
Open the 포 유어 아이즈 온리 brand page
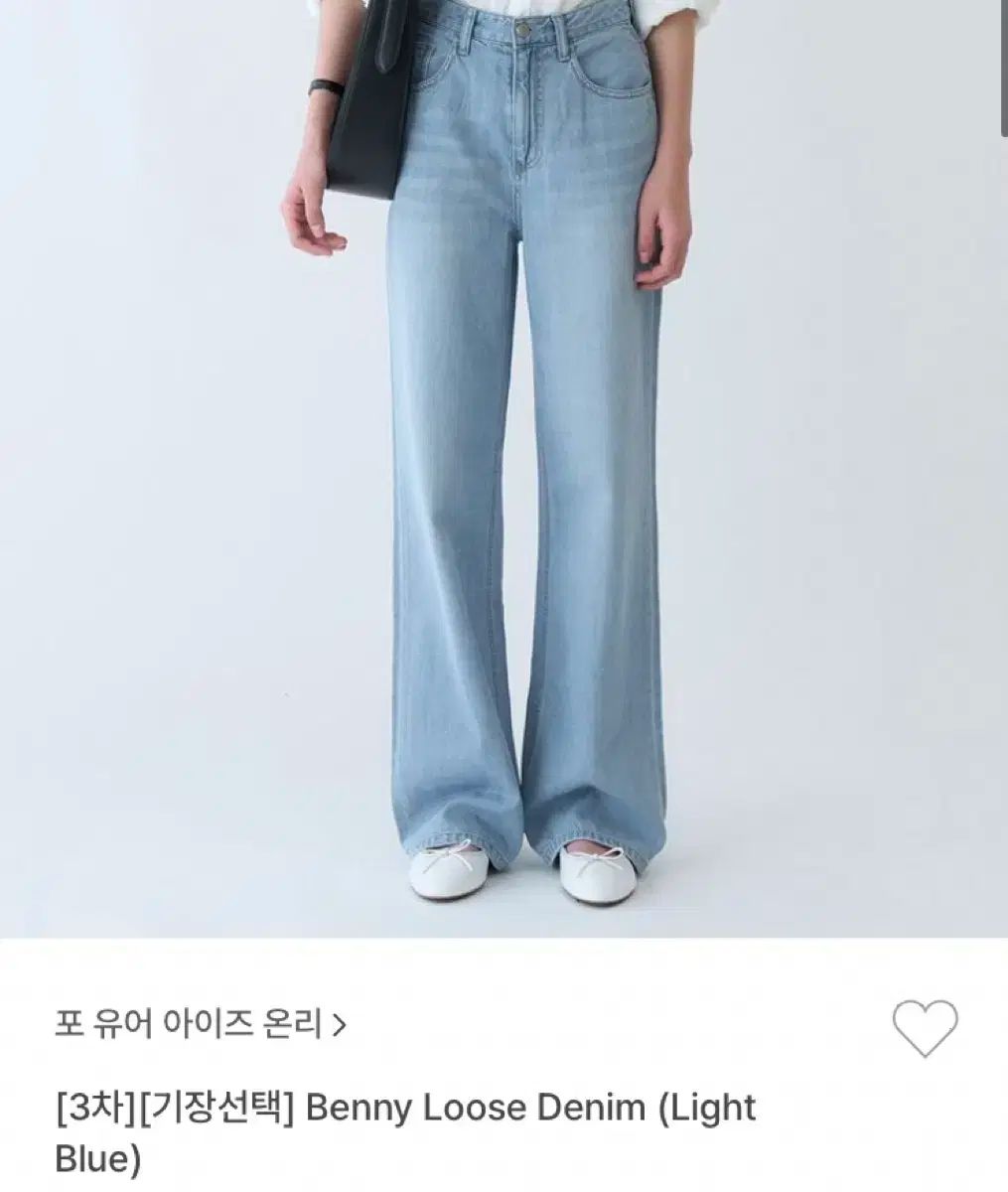200,1024
